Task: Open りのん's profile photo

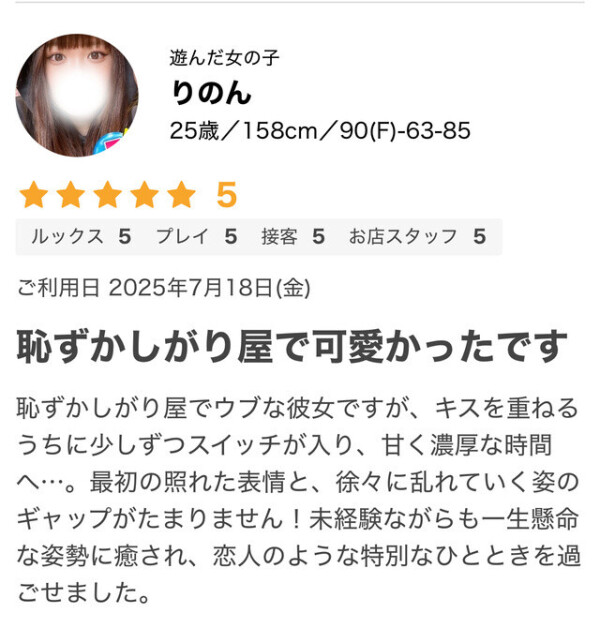Action: point(77,95)
